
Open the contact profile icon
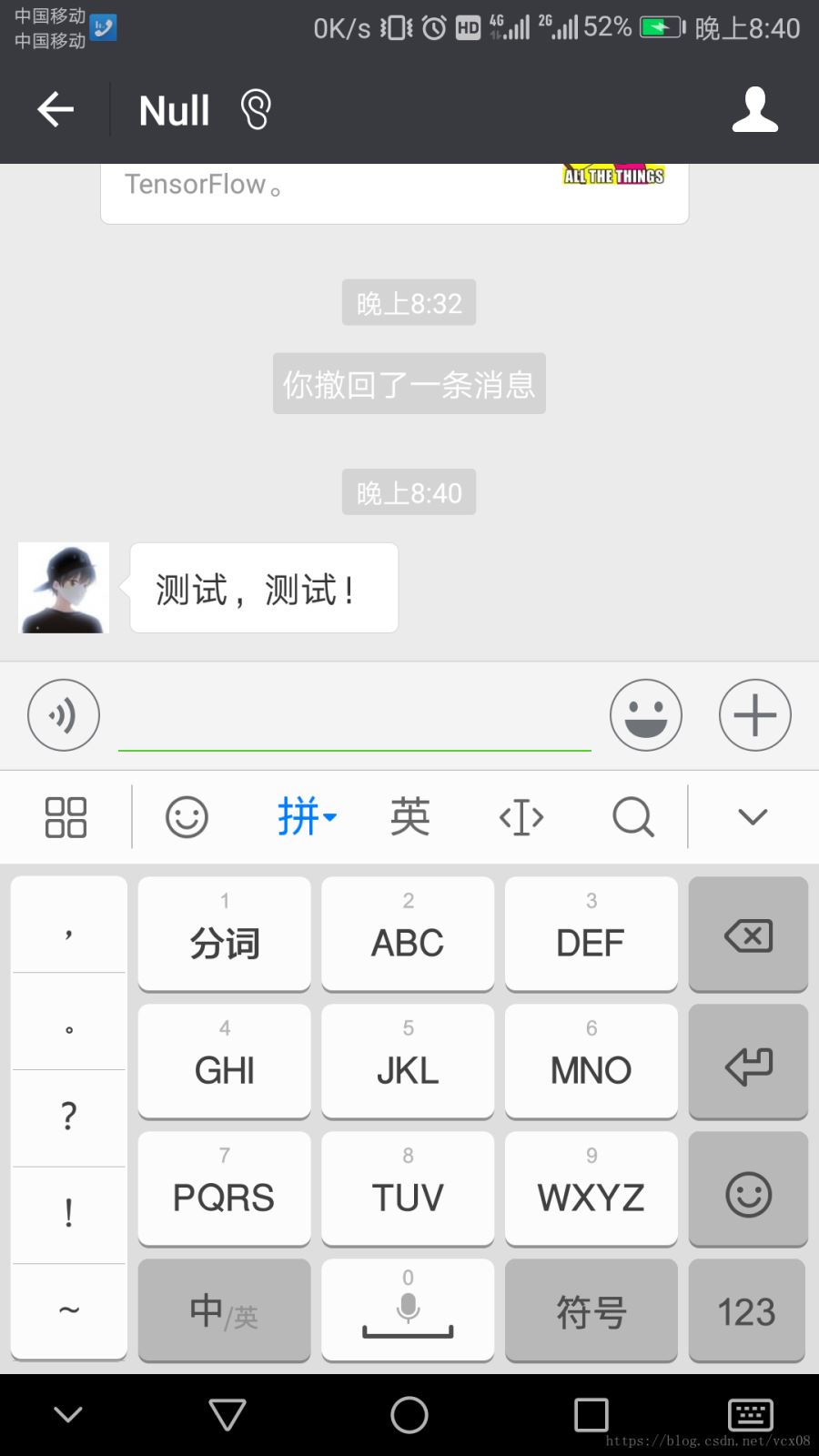click(755, 108)
